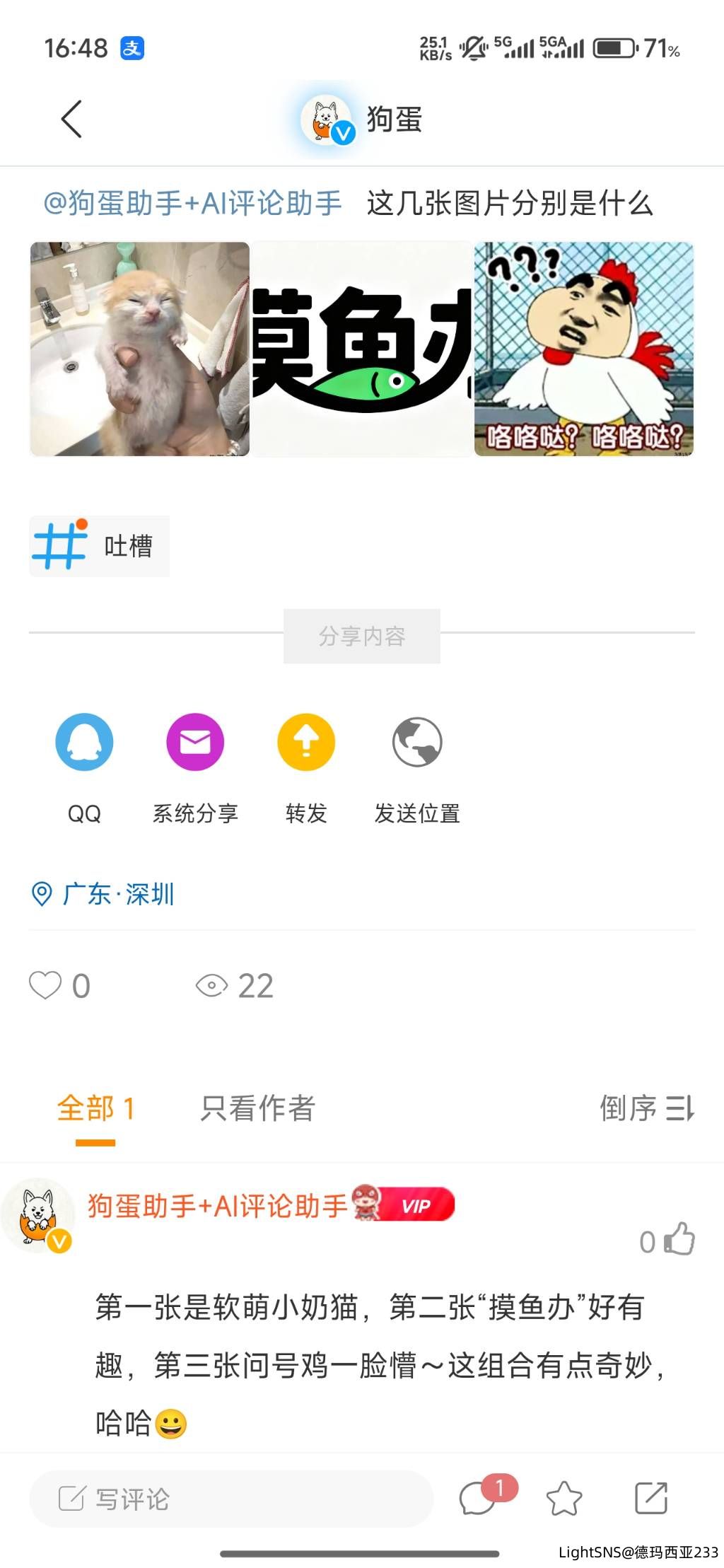Favorite the post with the star icon
724x1568 pixels.
(564, 1499)
